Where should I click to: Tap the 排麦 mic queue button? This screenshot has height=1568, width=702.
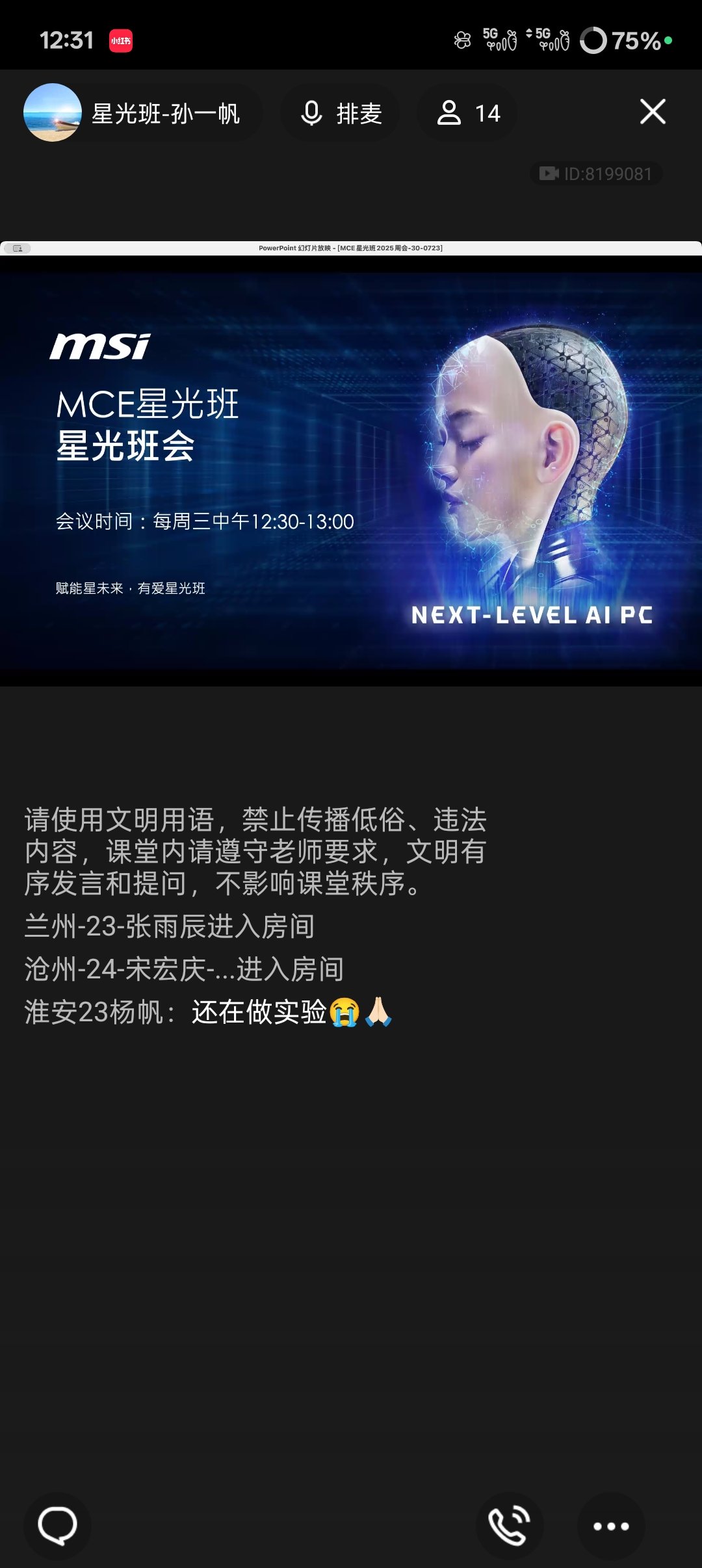[x=341, y=113]
